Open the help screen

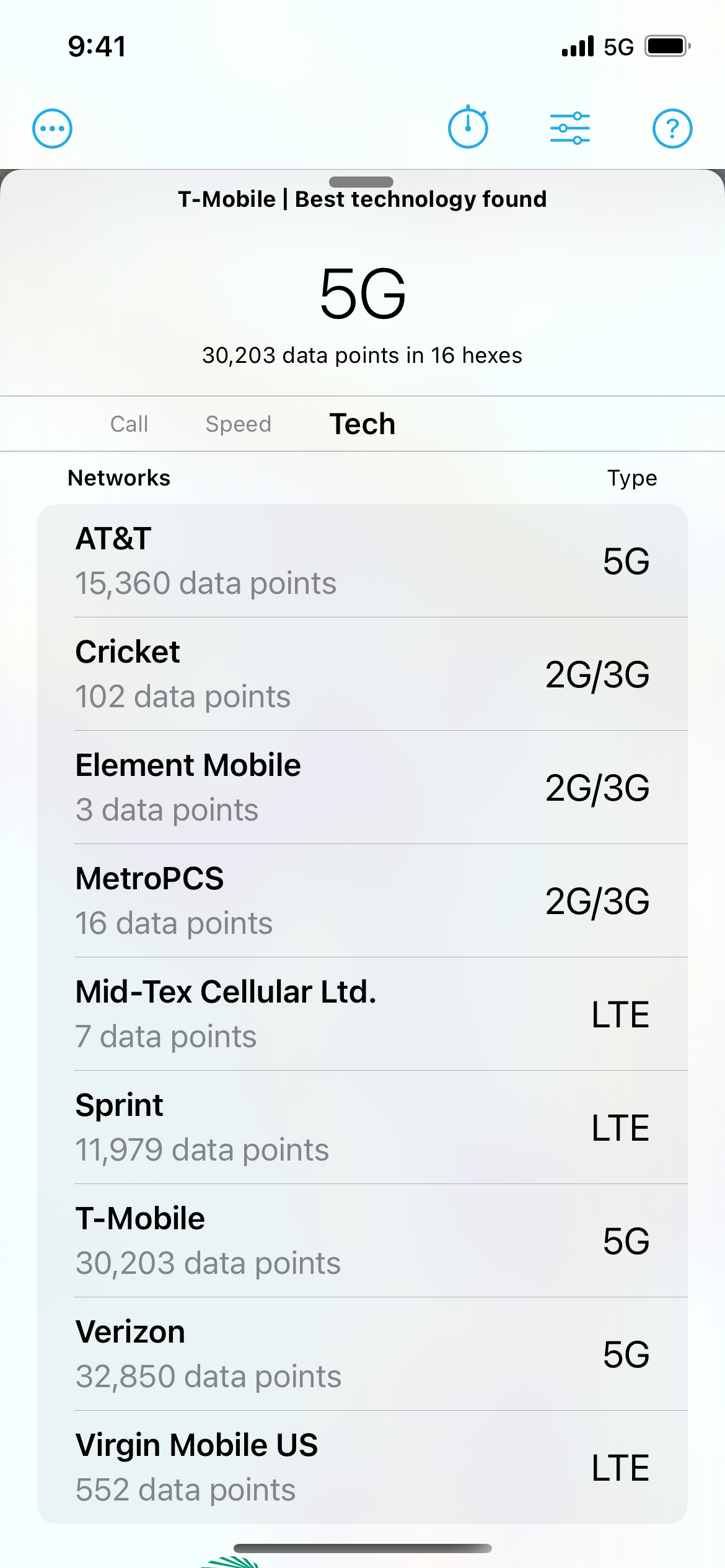click(673, 128)
